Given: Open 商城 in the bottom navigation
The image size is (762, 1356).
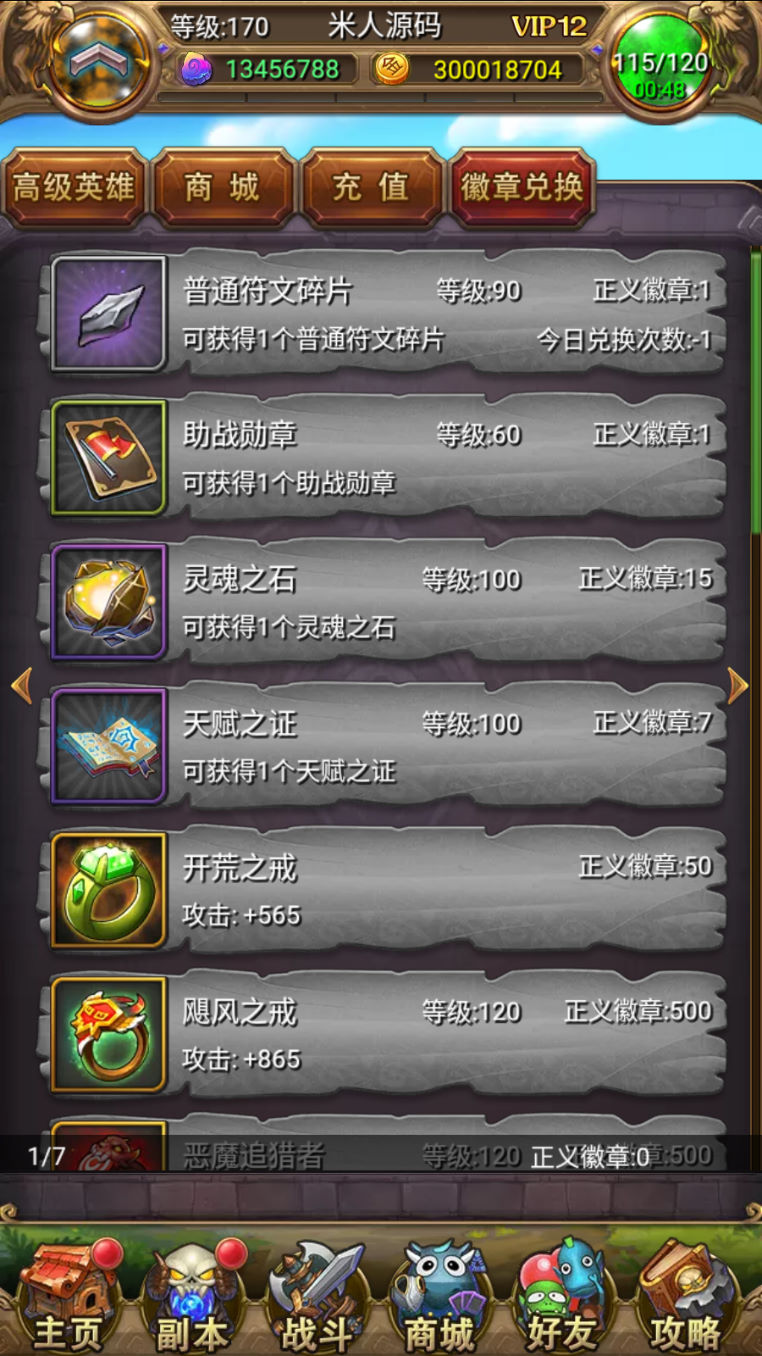Looking at the screenshot, I should 442,1296.
